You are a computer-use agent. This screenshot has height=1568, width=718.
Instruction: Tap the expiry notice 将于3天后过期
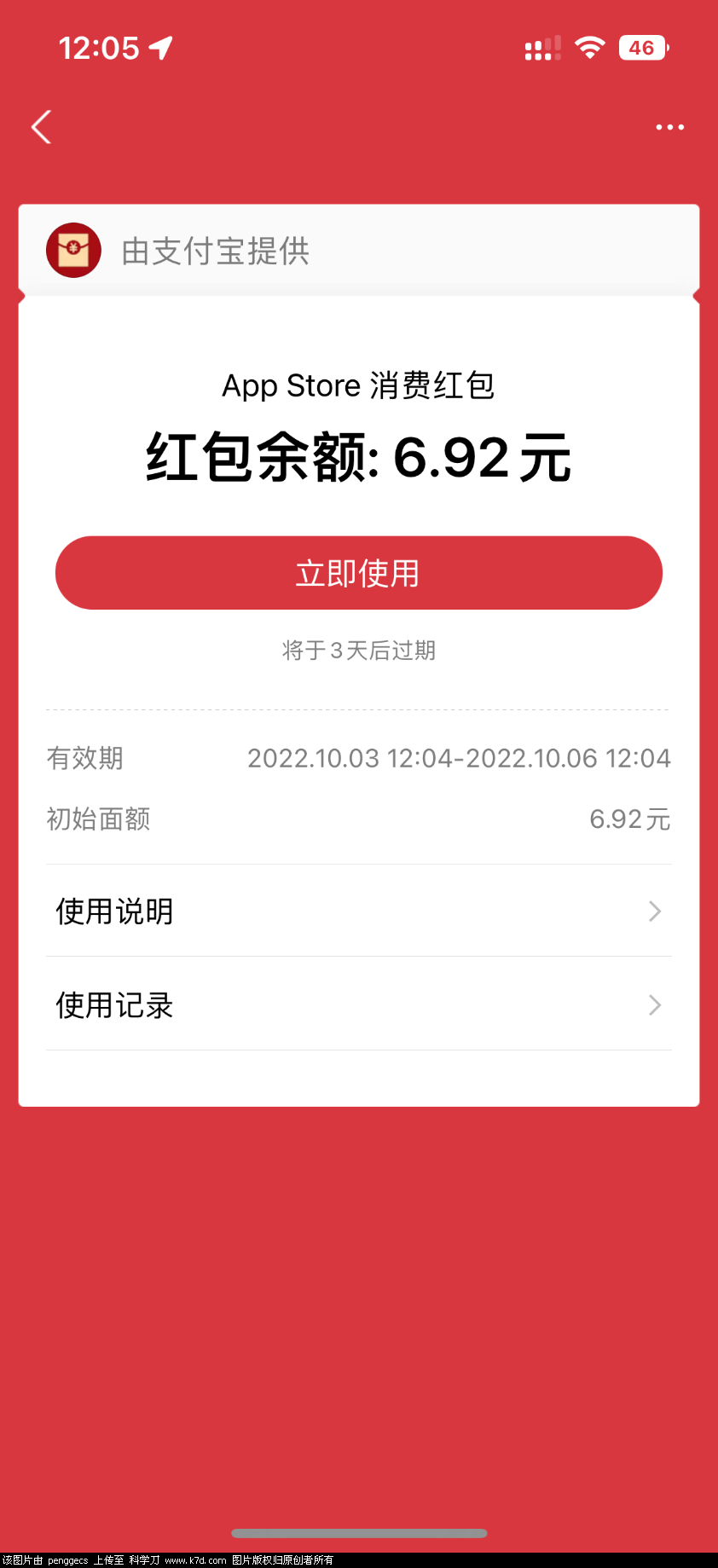coord(358,651)
